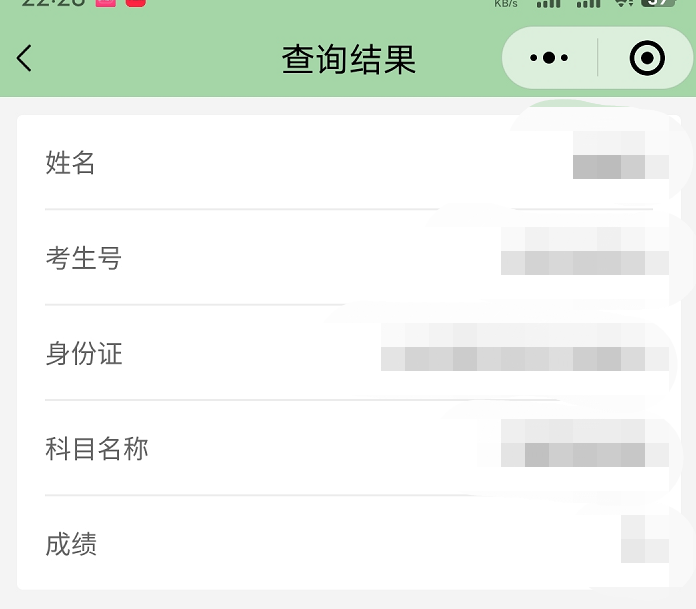Open the mini program more-options menu
The height and width of the screenshot is (609, 696).
coord(549,58)
